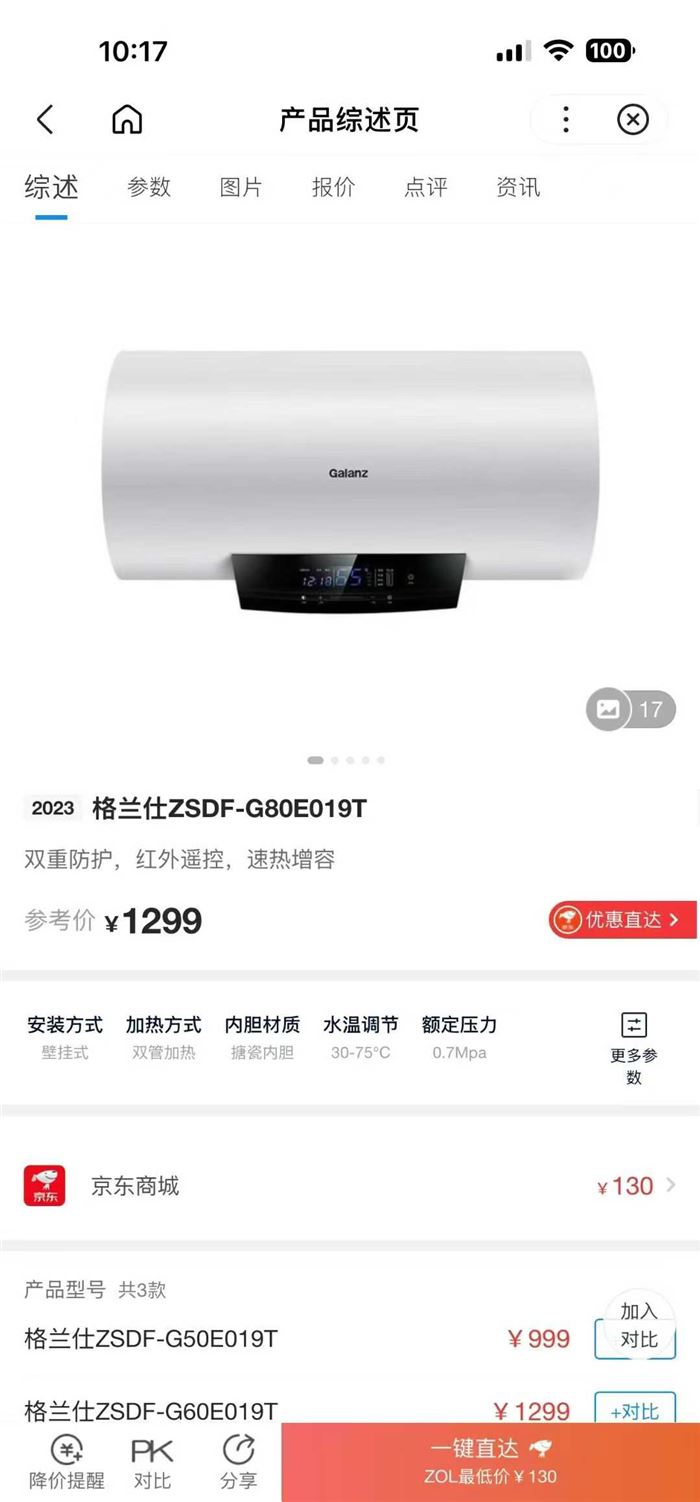Set a 降价提醒 price alert
This screenshot has width=700, height=1502.
[x=66, y=1462]
